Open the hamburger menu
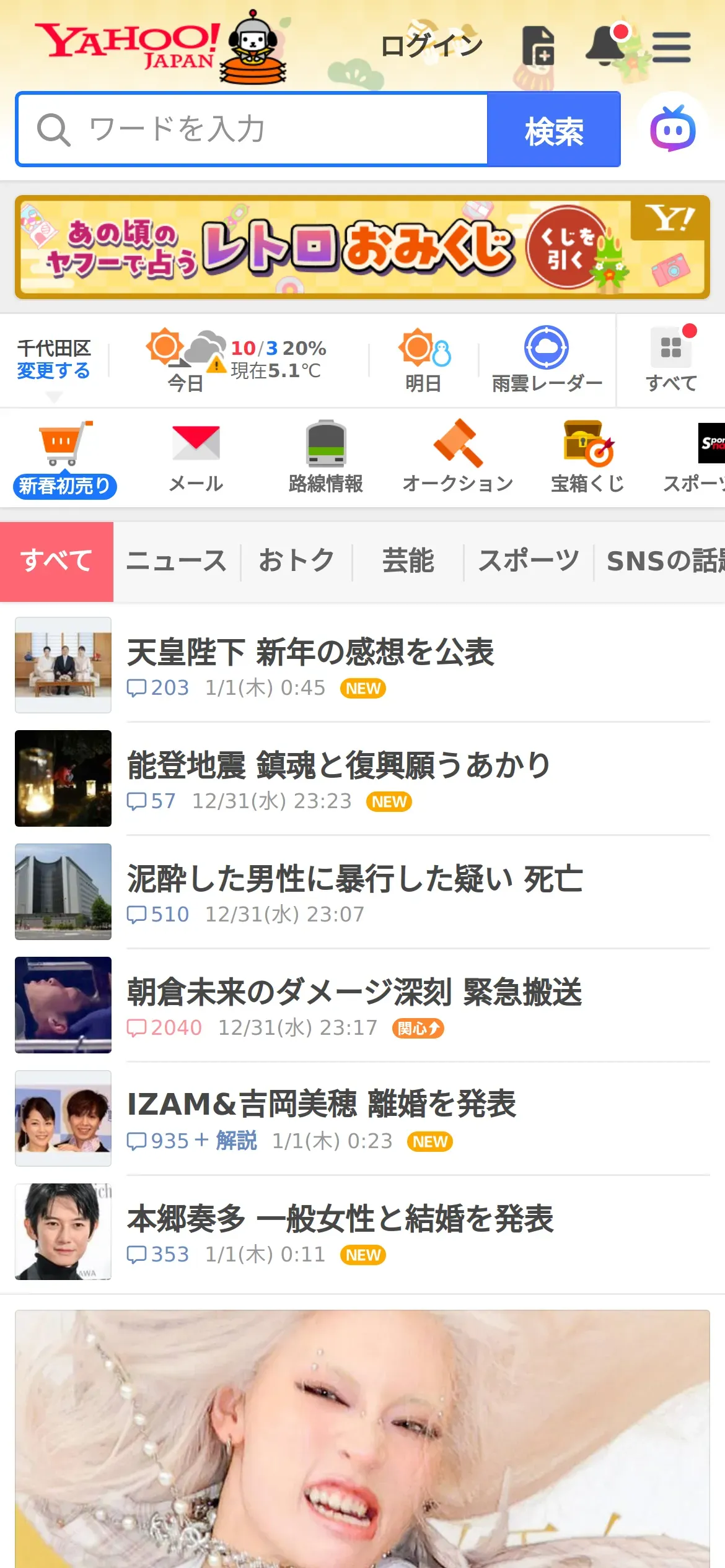Screen dimensions: 725x1568 pyautogui.click(x=671, y=47)
